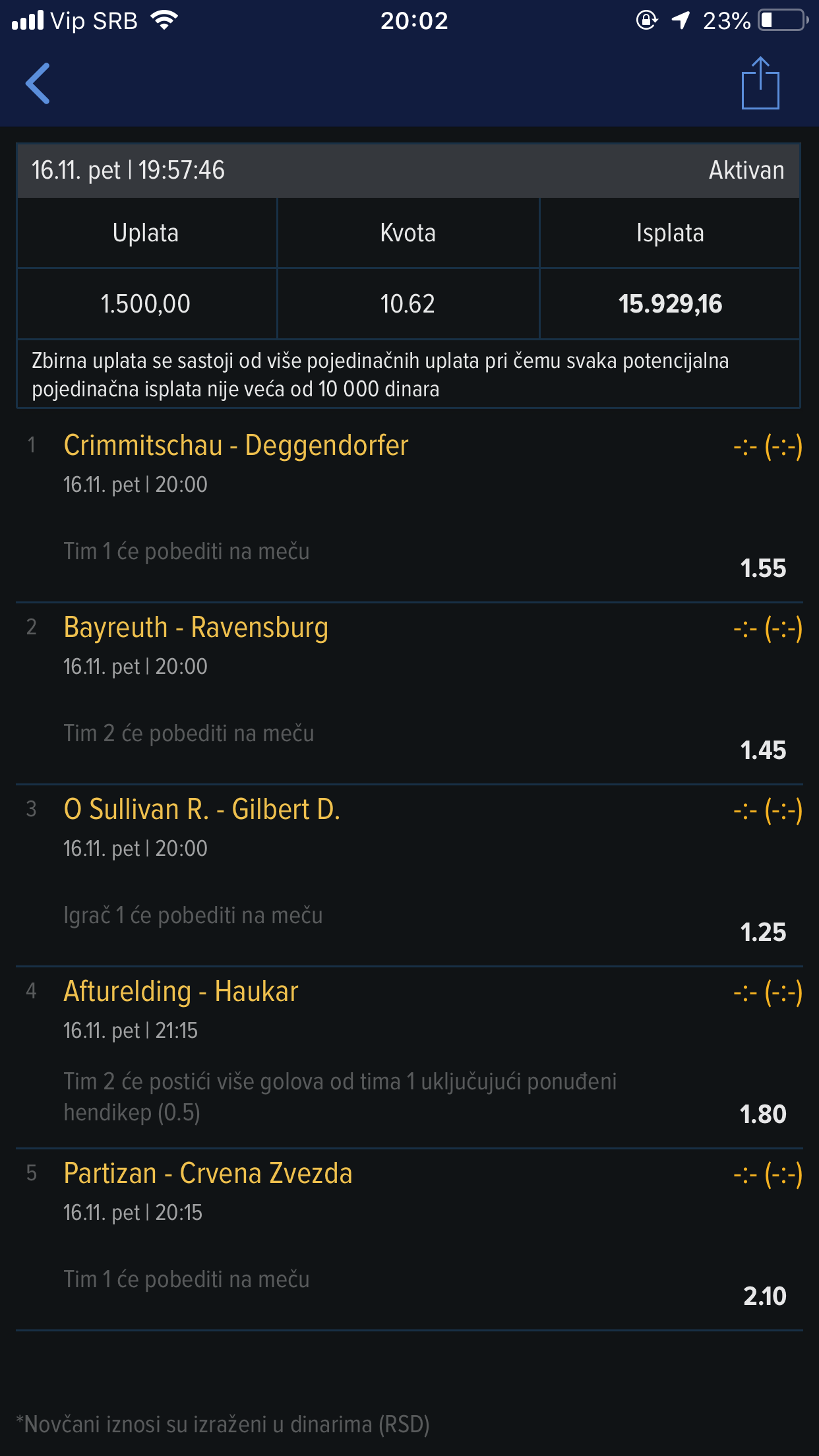The width and height of the screenshot is (819, 1456).
Task: Go back with the arrow icon
Action: (38, 84)
